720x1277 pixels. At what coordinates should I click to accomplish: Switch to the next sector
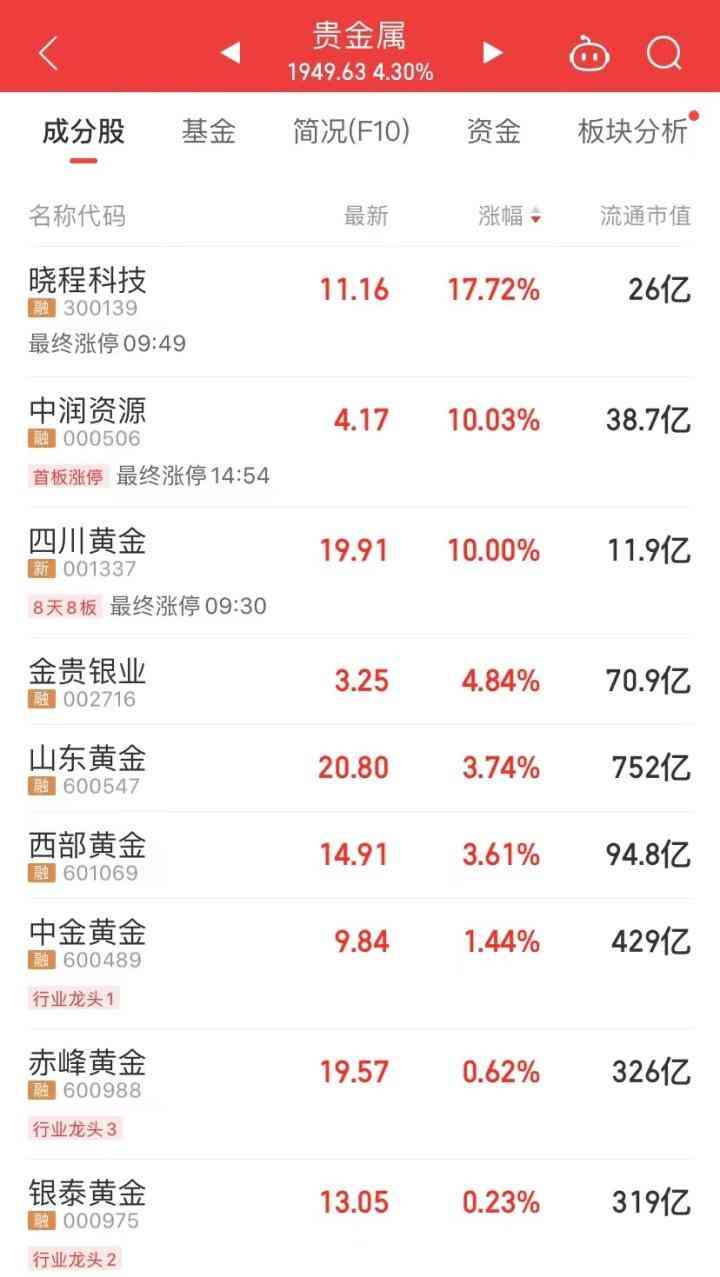(x=492, y=52)
